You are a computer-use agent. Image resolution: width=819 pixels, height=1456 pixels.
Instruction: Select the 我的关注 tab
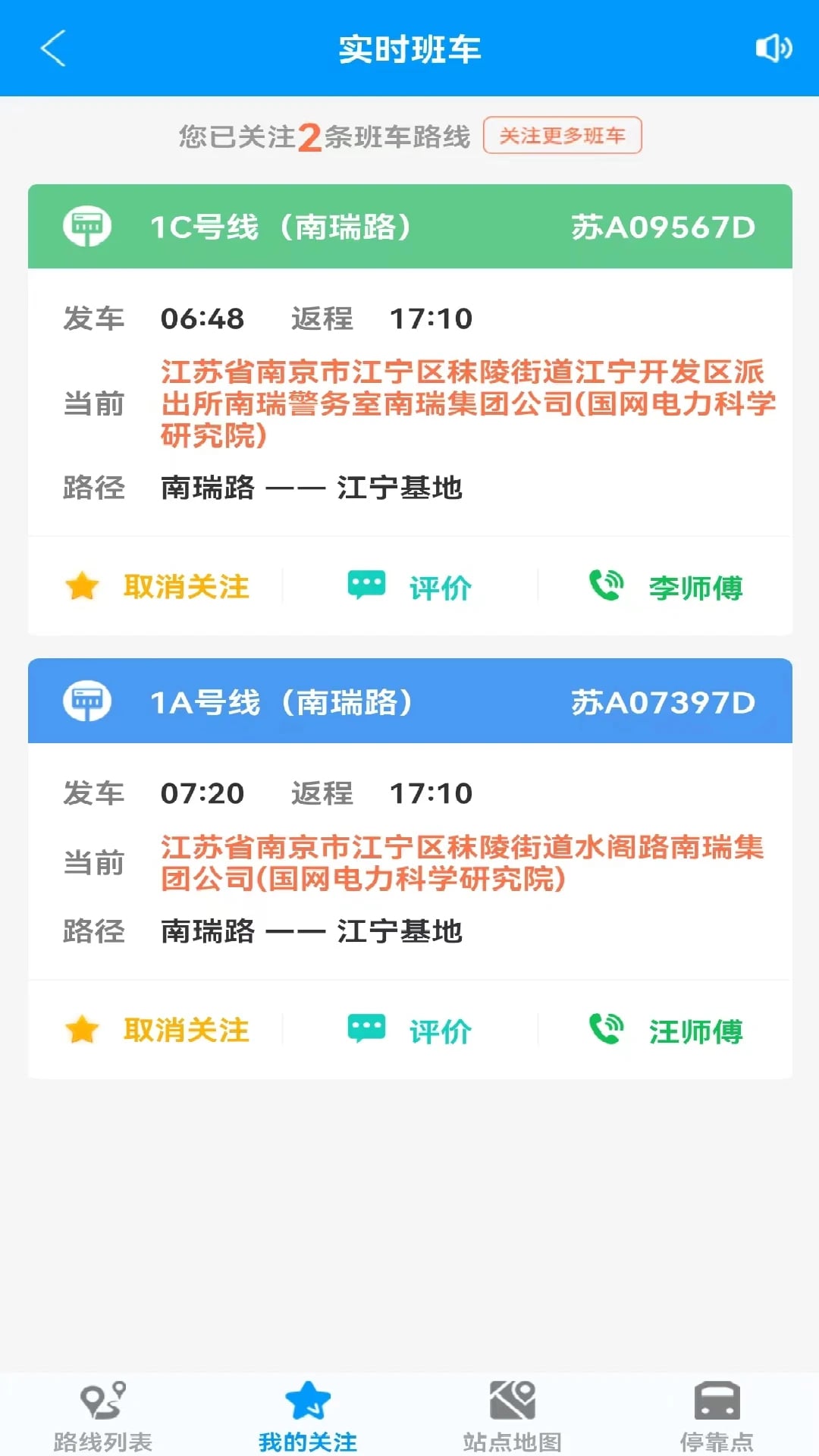point(307,1415)
